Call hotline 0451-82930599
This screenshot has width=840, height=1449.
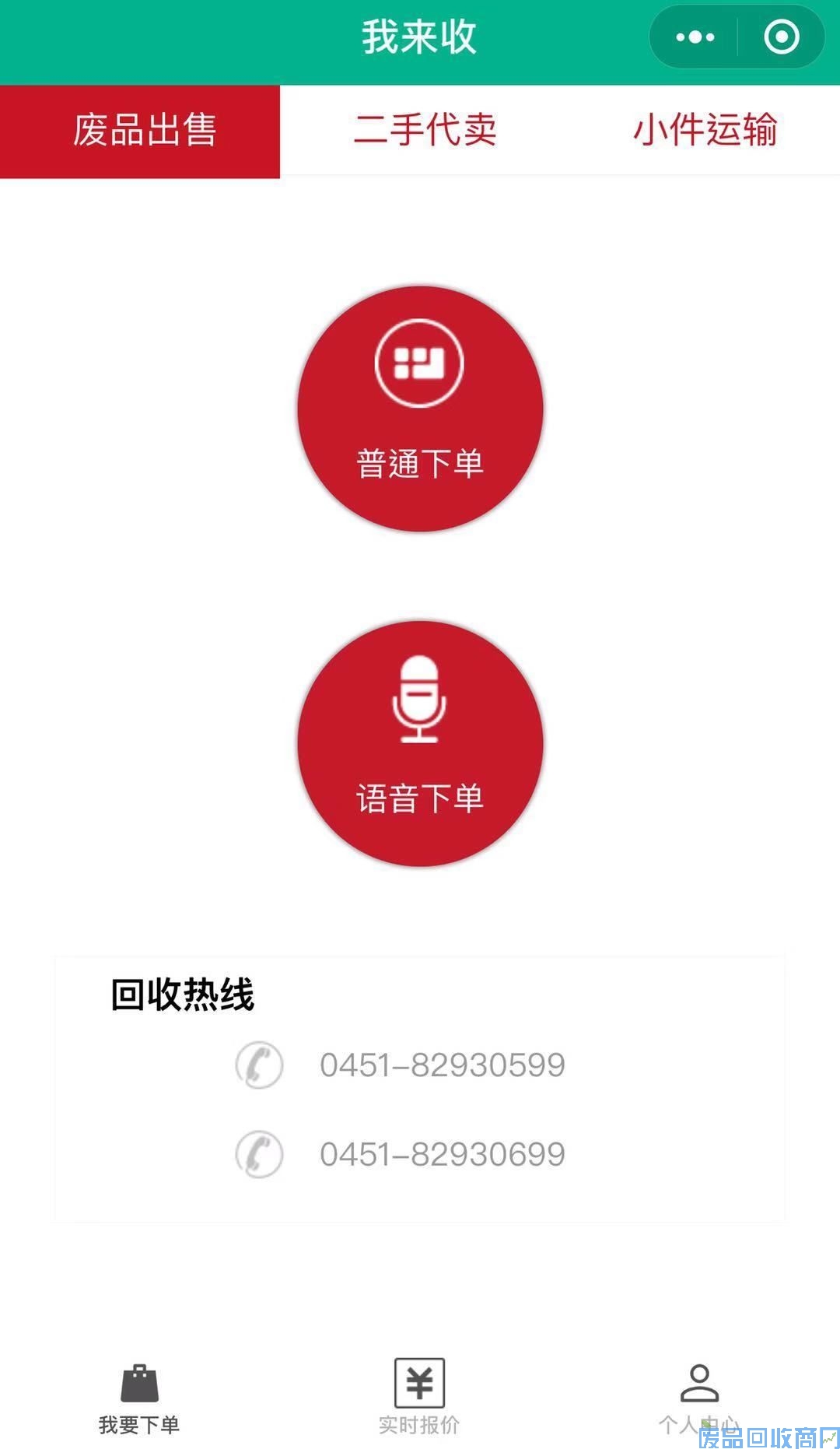coord(442,1065)
